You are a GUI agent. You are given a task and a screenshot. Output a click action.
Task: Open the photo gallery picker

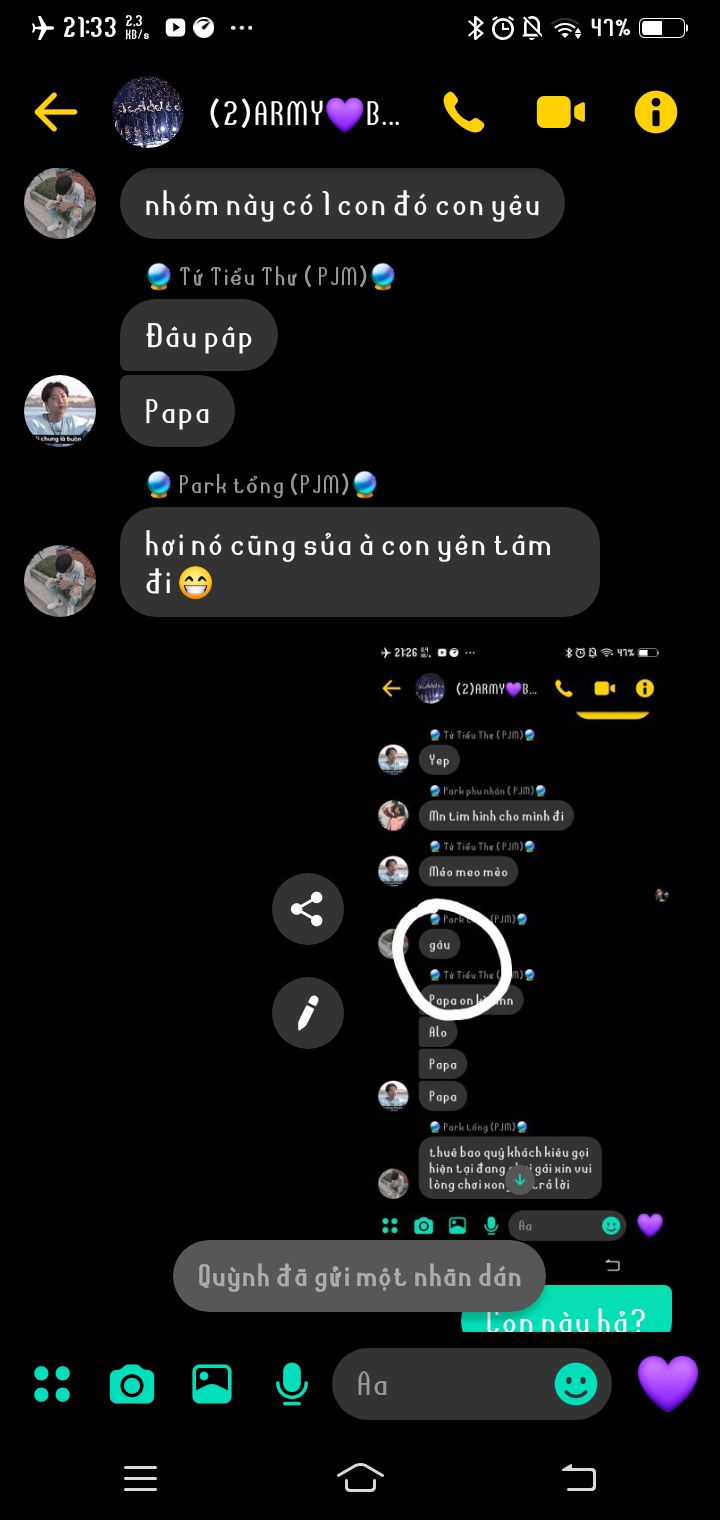(212, 1384)
